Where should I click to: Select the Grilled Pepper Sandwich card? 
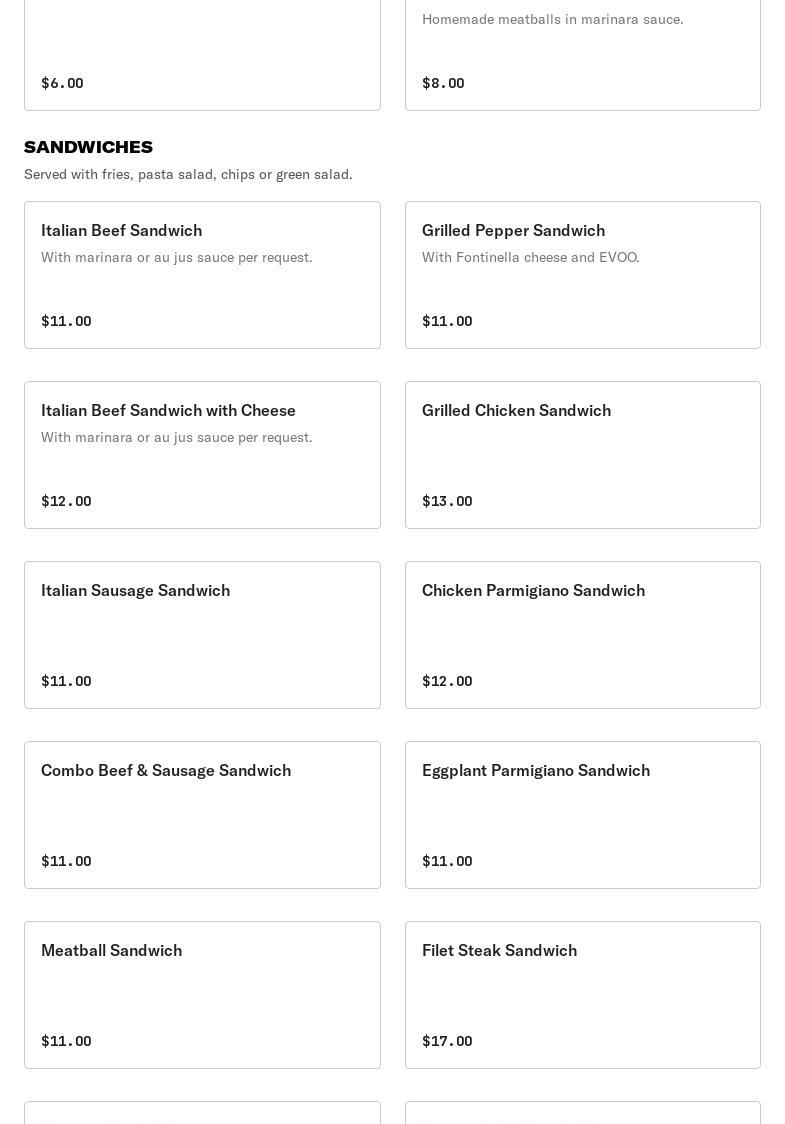(582, 275)
